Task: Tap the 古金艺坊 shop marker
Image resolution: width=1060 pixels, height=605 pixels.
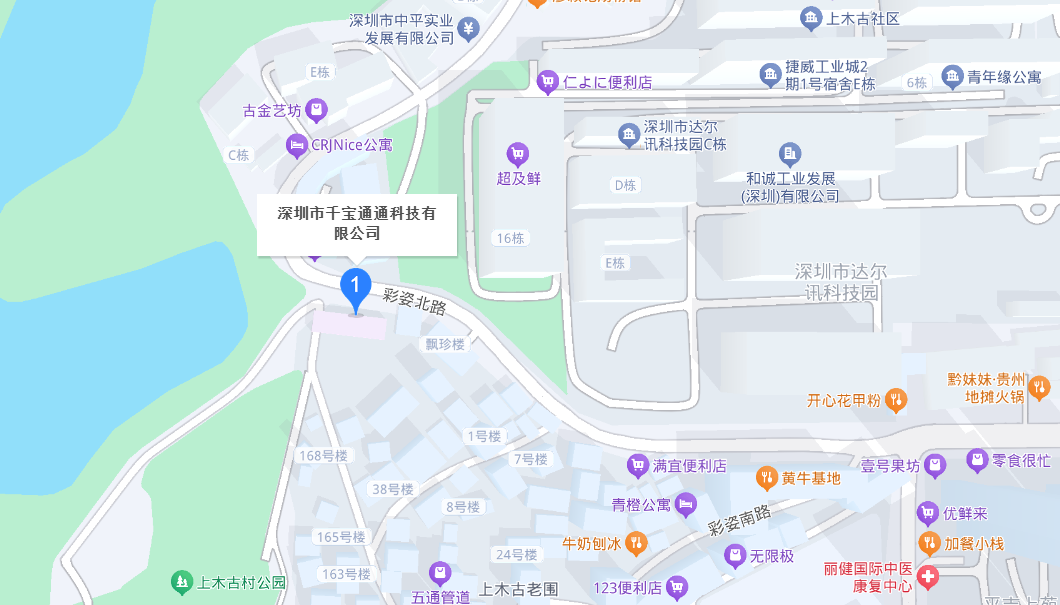Action: [316, 110]
